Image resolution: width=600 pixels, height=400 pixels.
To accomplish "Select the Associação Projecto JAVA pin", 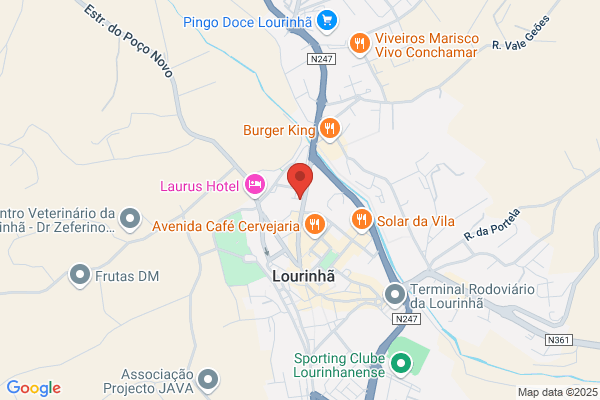I will tap(208, 381).
